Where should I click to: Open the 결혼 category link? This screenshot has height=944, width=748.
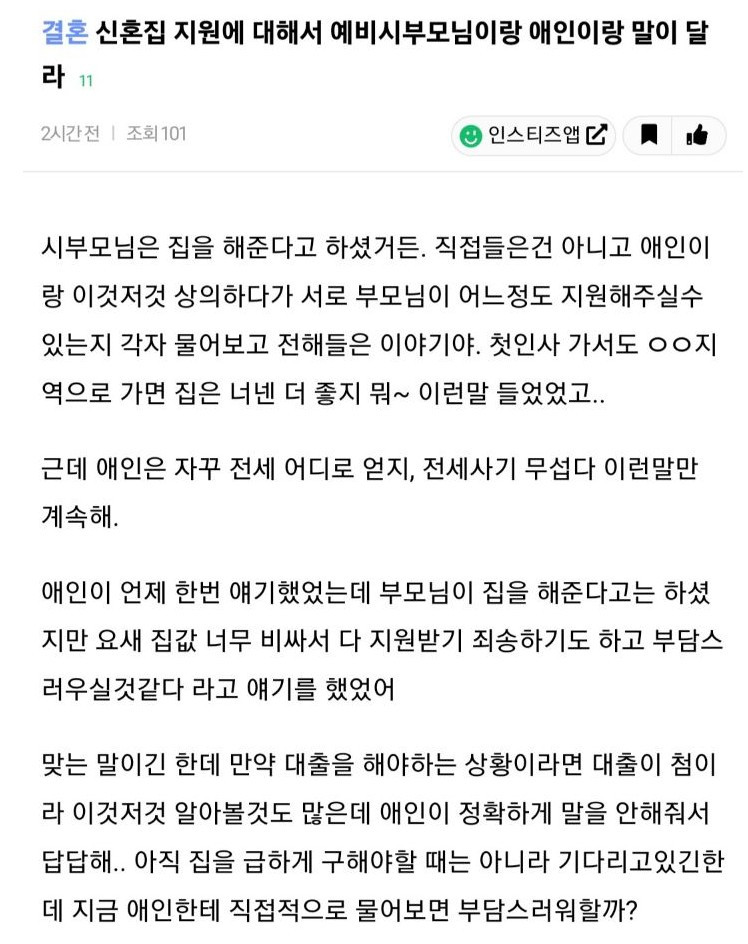[x=66, y=34]
